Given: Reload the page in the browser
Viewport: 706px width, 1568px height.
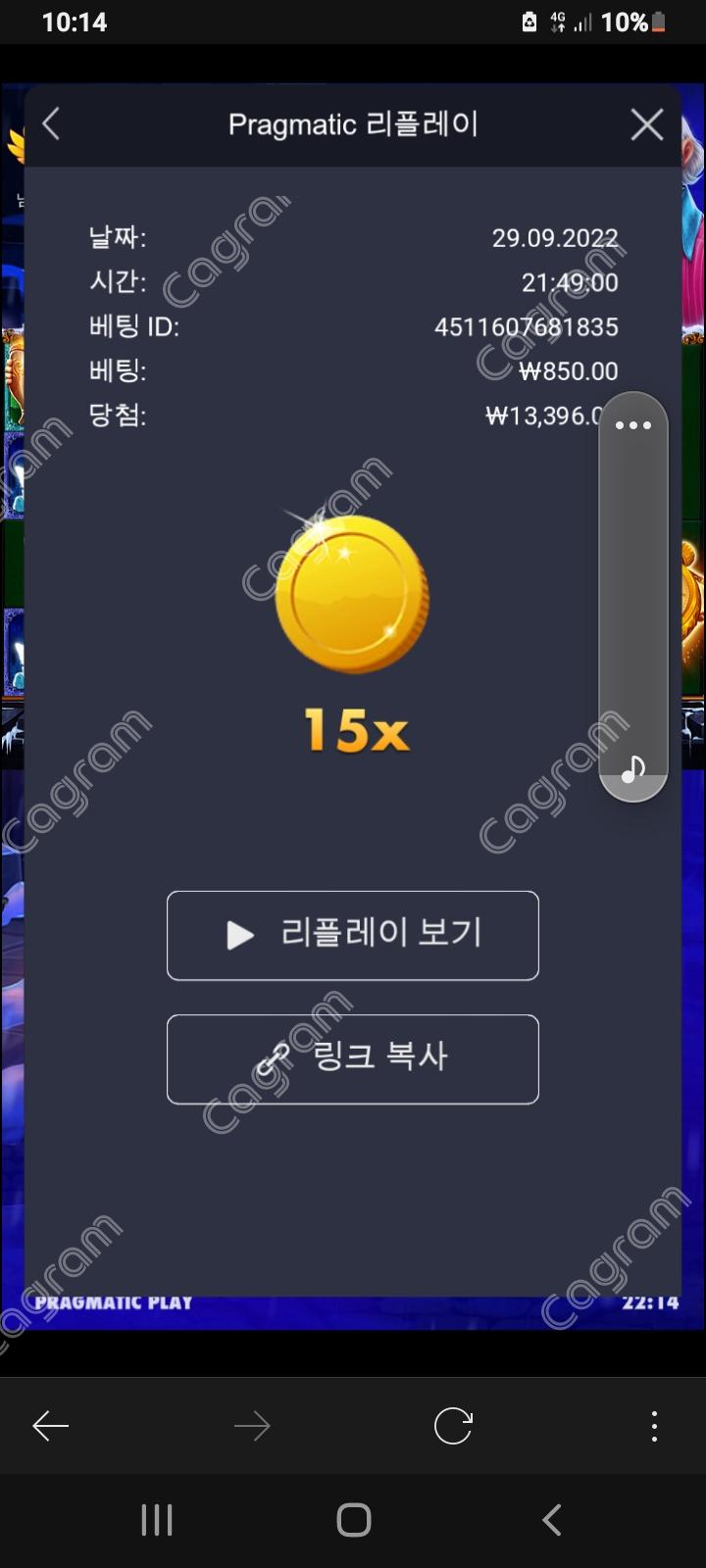Looking at the screenshot, I should 453,1426.
